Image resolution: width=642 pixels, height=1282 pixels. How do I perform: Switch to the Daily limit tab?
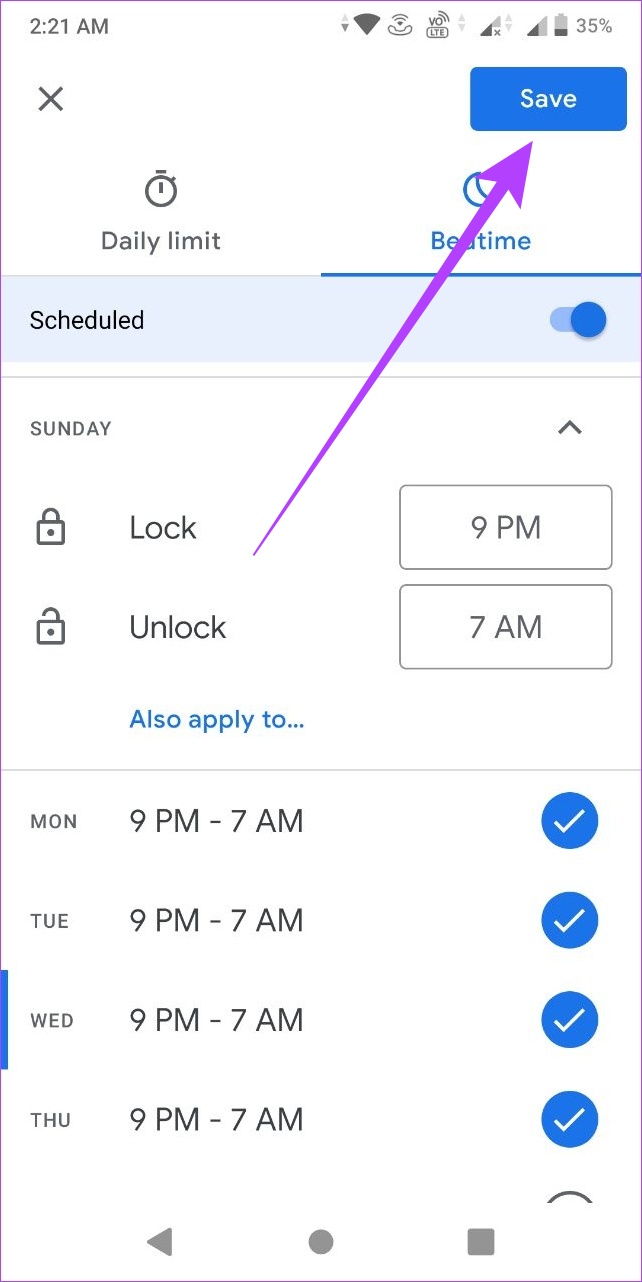point(160,212)
